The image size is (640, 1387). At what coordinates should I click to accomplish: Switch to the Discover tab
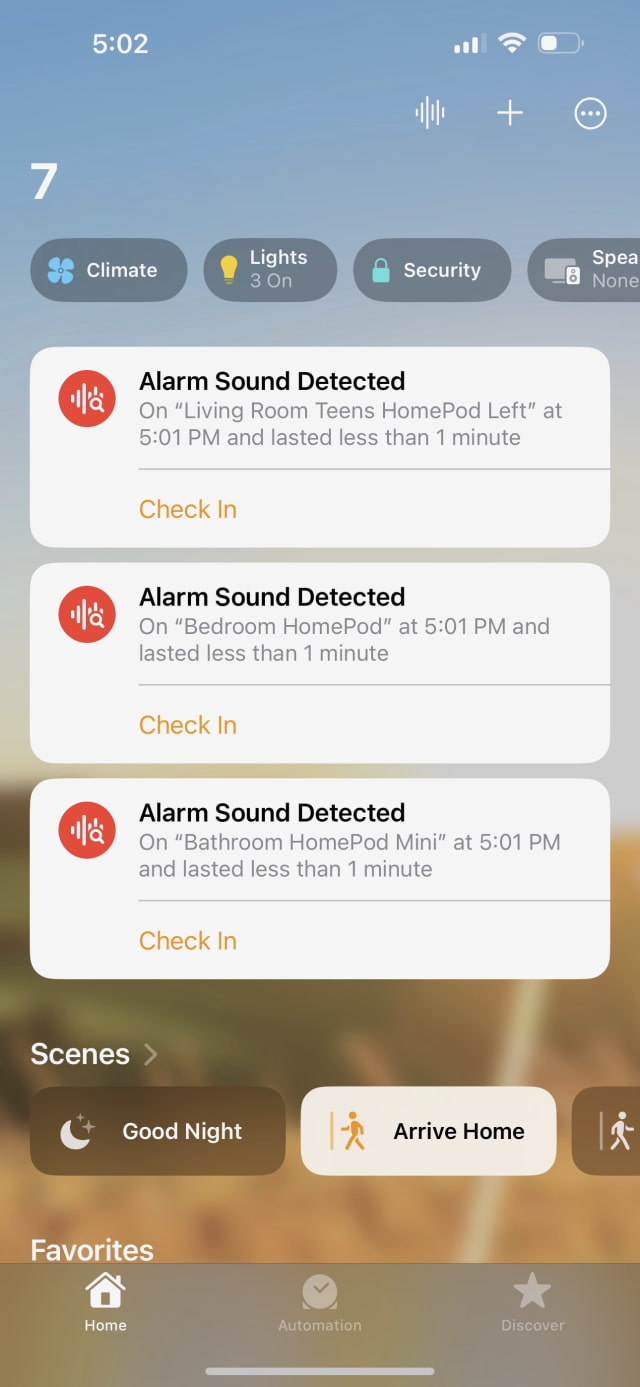[532, 1304]
